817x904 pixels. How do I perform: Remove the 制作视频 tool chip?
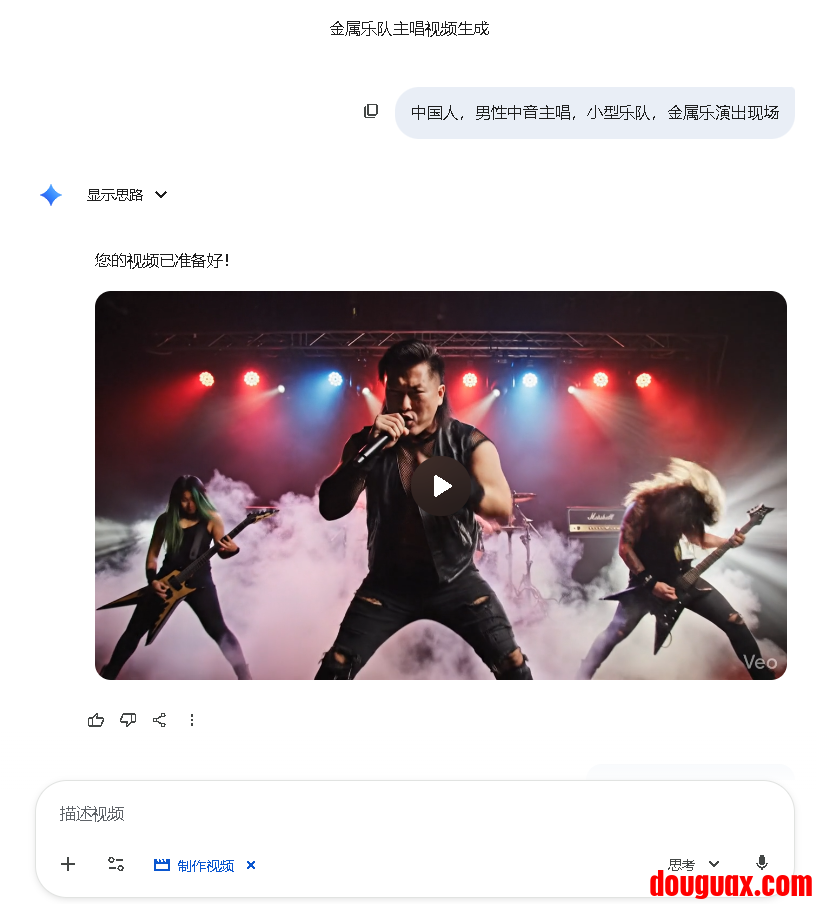tap(251, 865)
